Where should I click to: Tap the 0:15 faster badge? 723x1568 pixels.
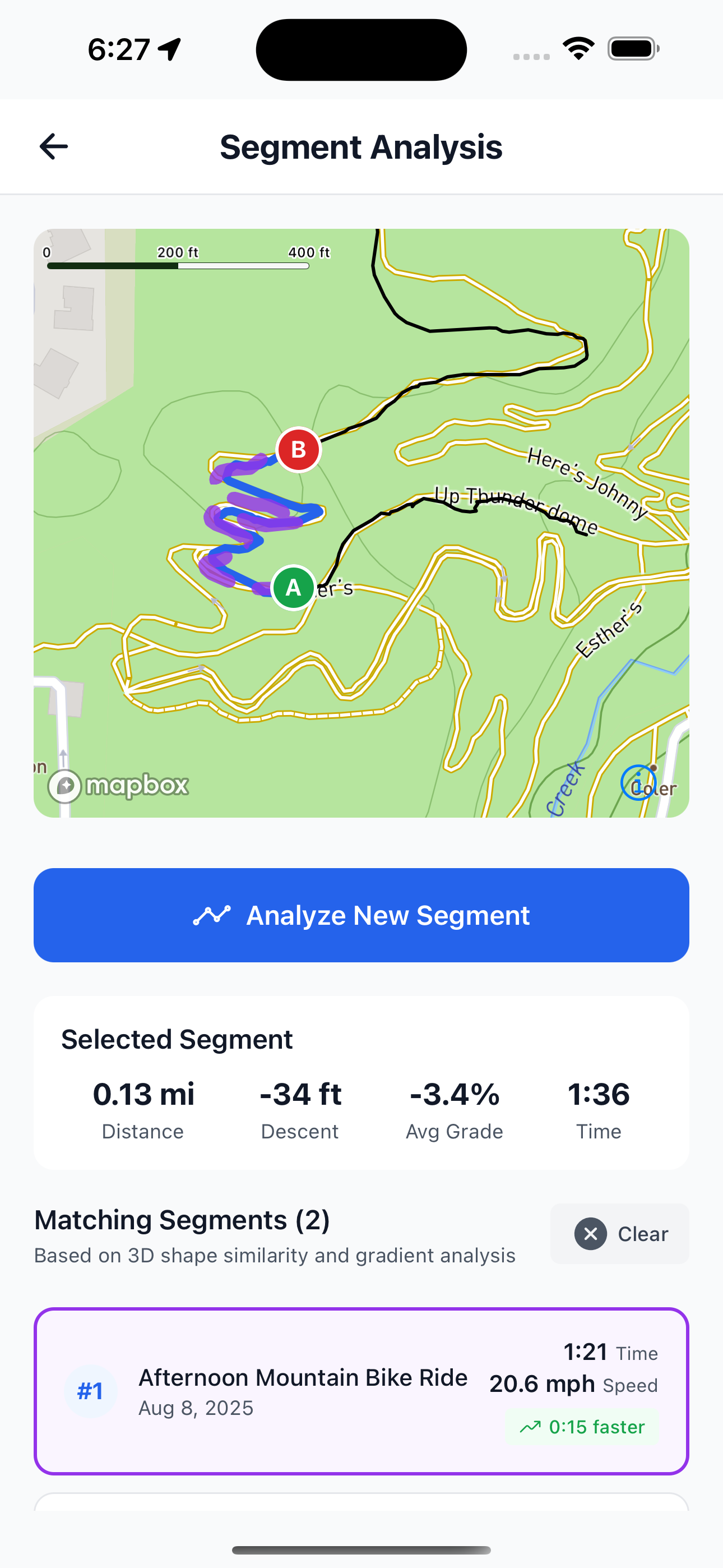point(584,1427)
